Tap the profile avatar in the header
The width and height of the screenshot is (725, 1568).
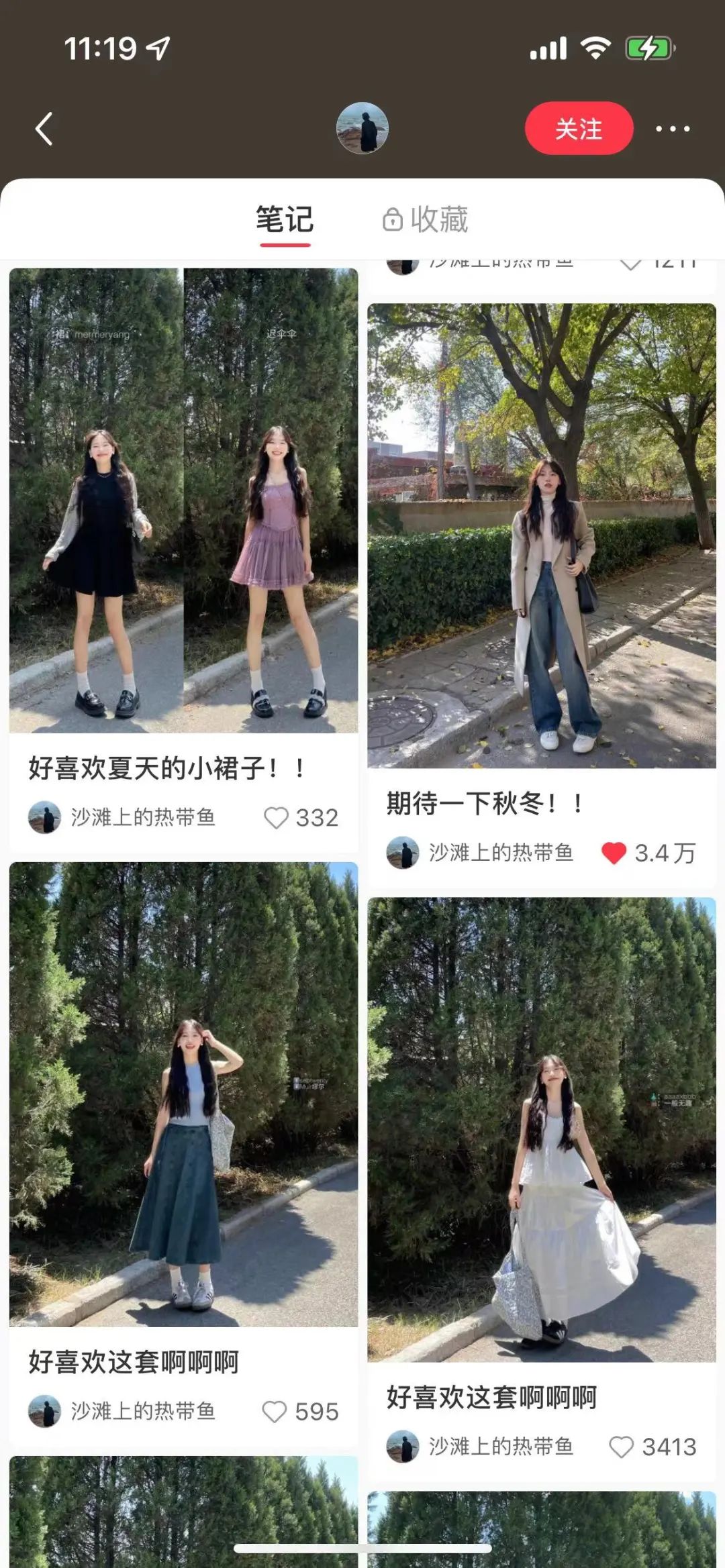[x=362, y=128]
